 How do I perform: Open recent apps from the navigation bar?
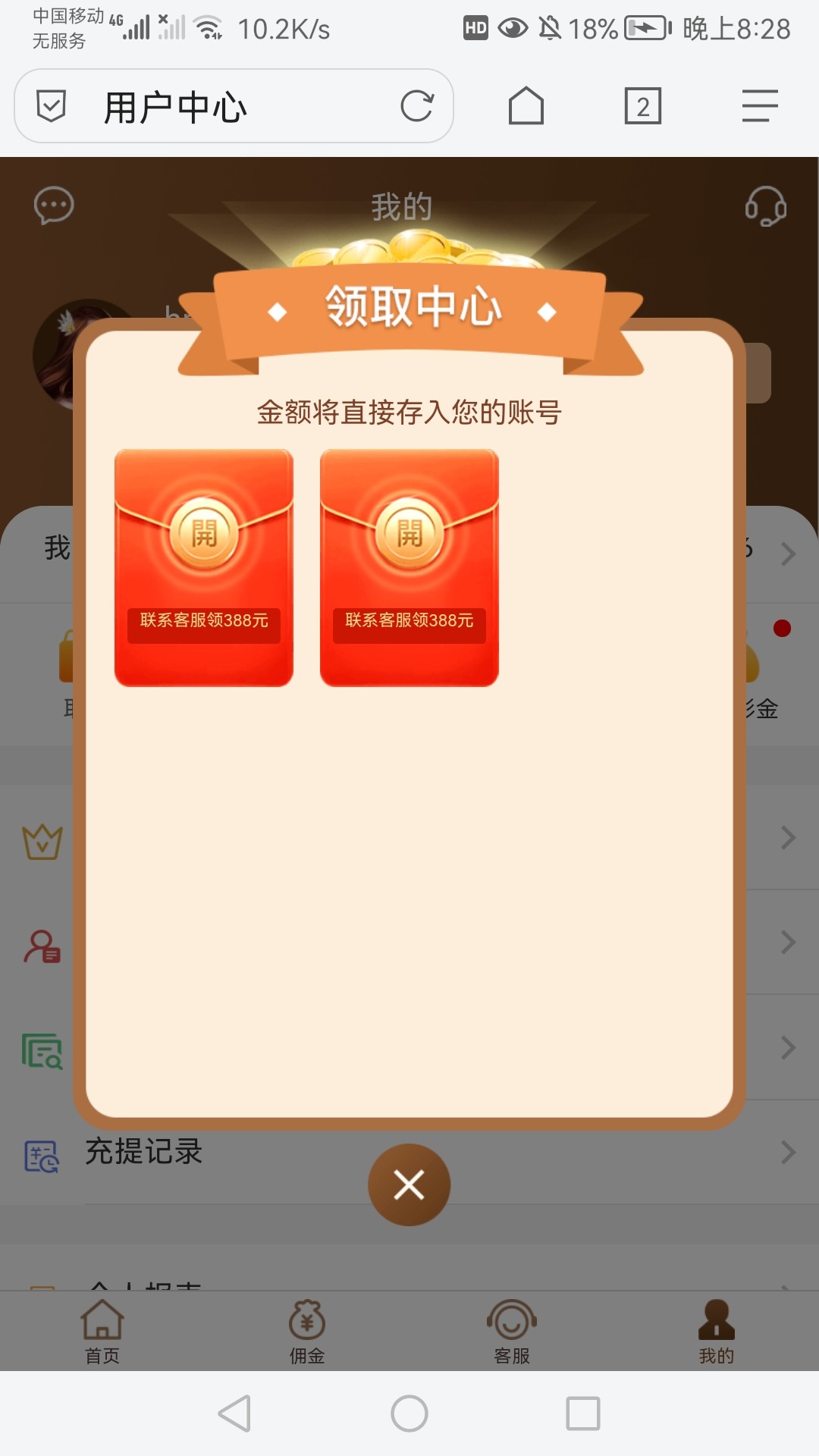[582, 1414]
